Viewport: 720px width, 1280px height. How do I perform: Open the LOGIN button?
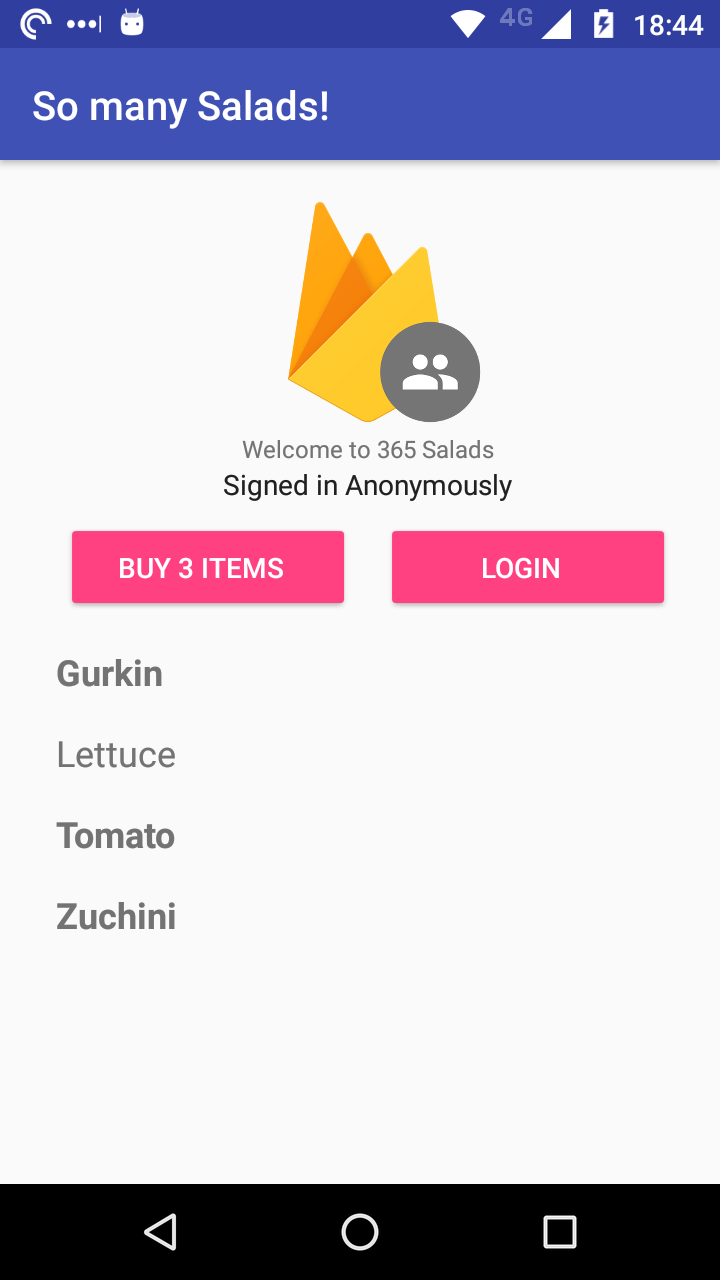tap(527, 567)
